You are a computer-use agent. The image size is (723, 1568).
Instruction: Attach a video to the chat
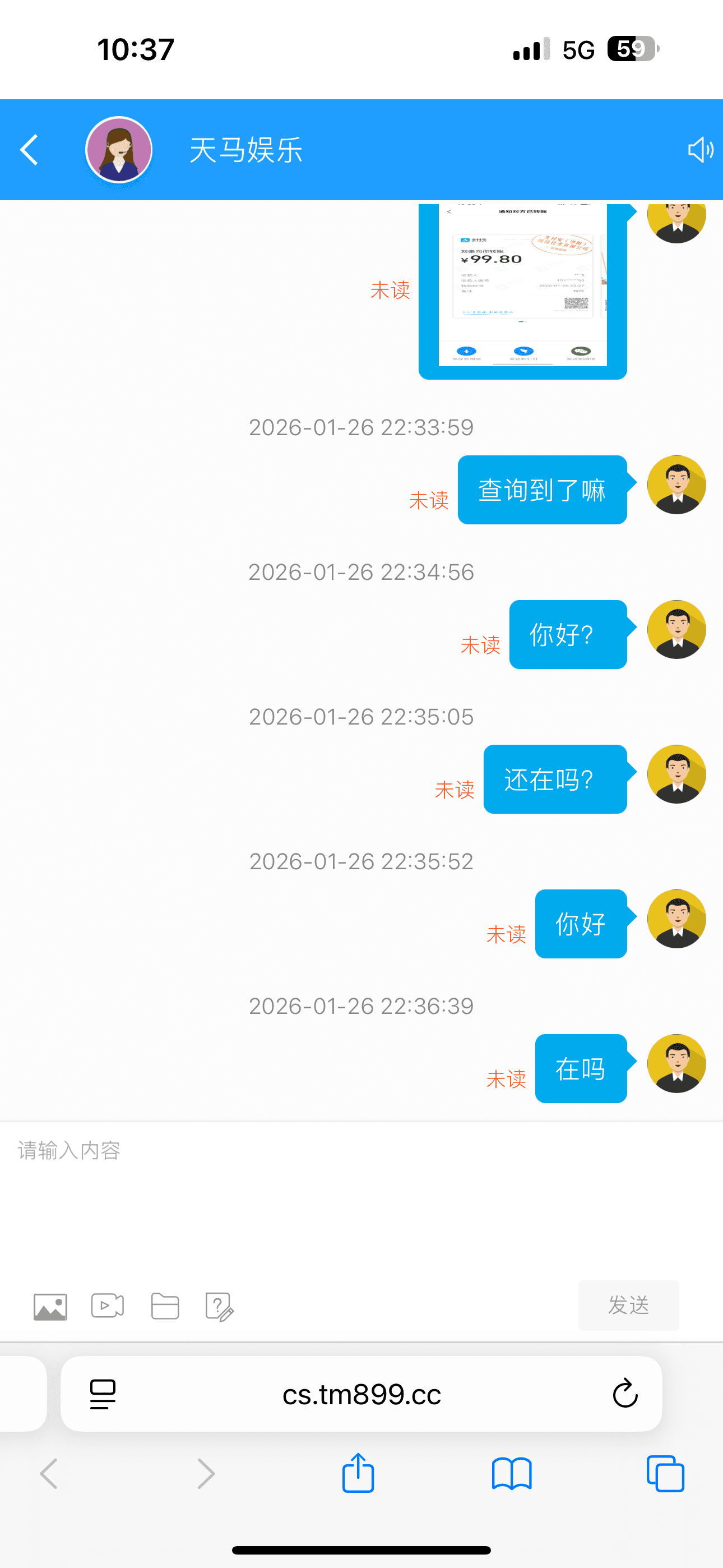point(108,1306)
